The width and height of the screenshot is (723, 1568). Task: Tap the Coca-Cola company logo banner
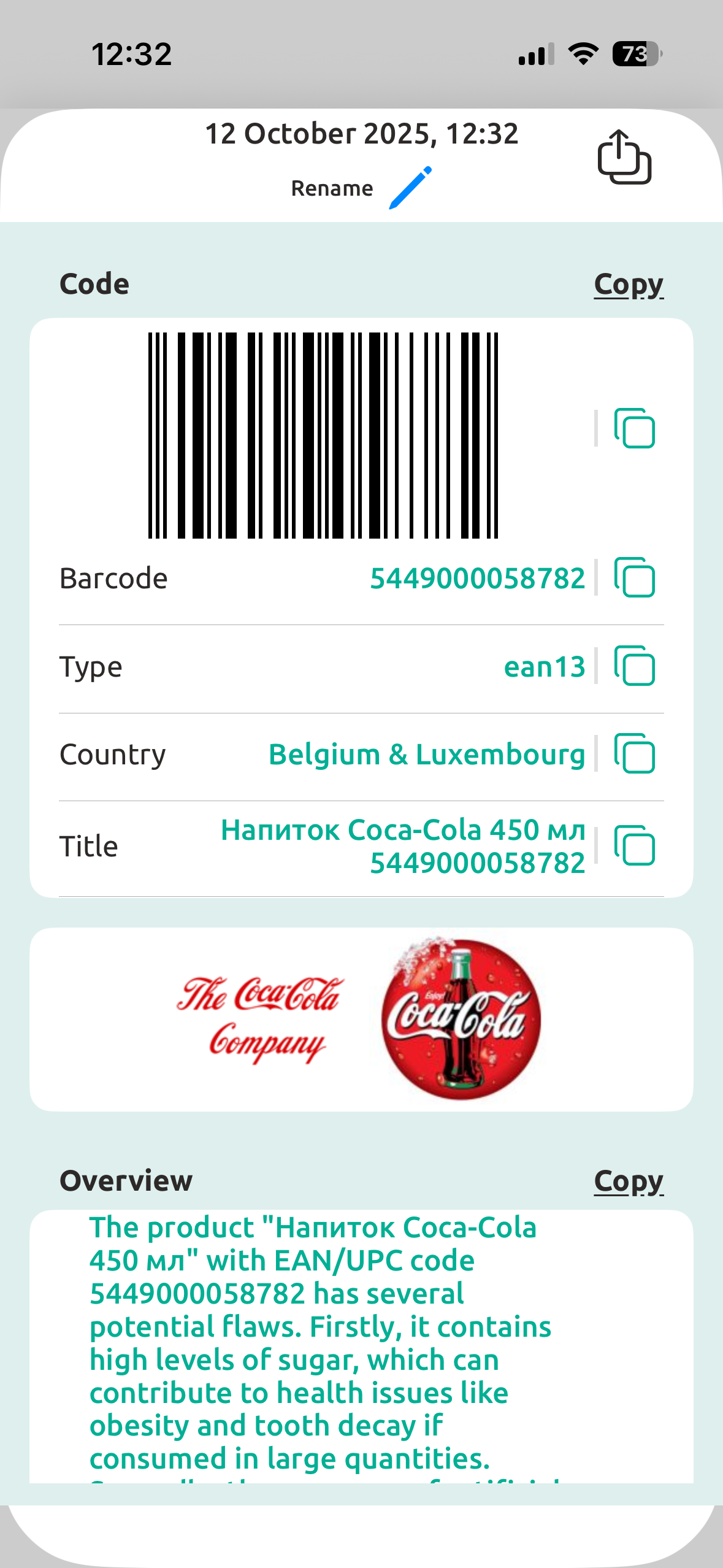click(x=361, y=1018)
